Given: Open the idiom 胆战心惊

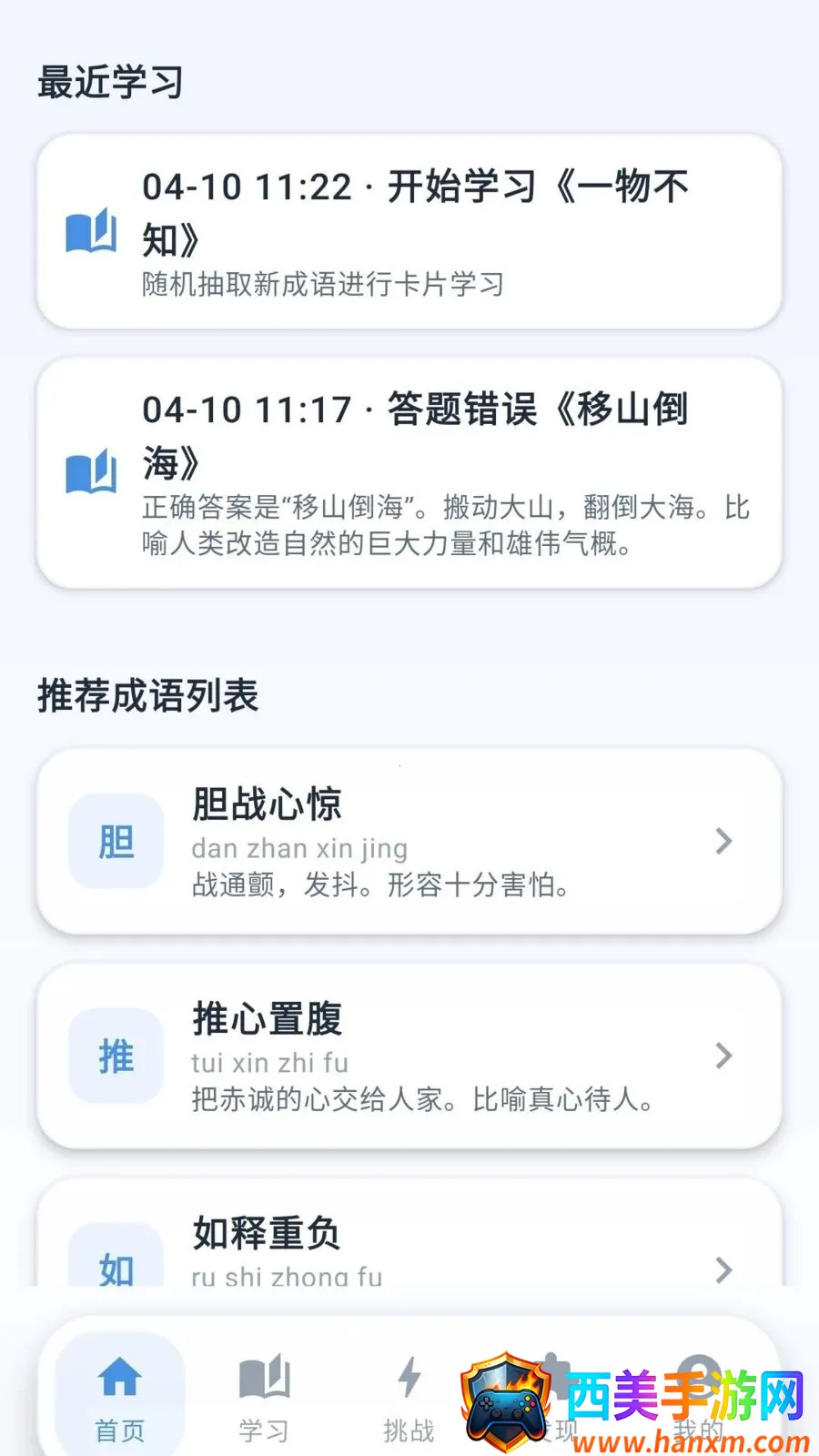Looking at the screenshot, I should coord(409,841).
